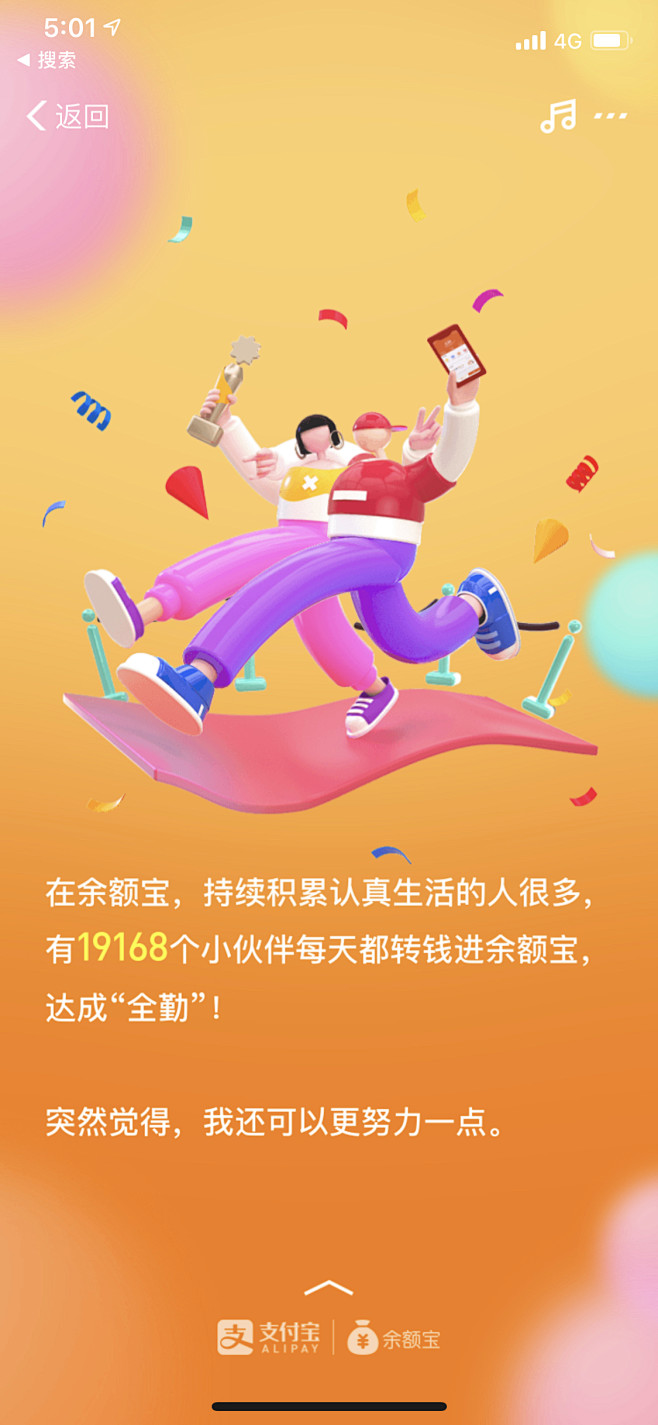Screen dimensions: 658x1425
Task: Tap the up chevron to continue
Action: [x=329, y=1288]
